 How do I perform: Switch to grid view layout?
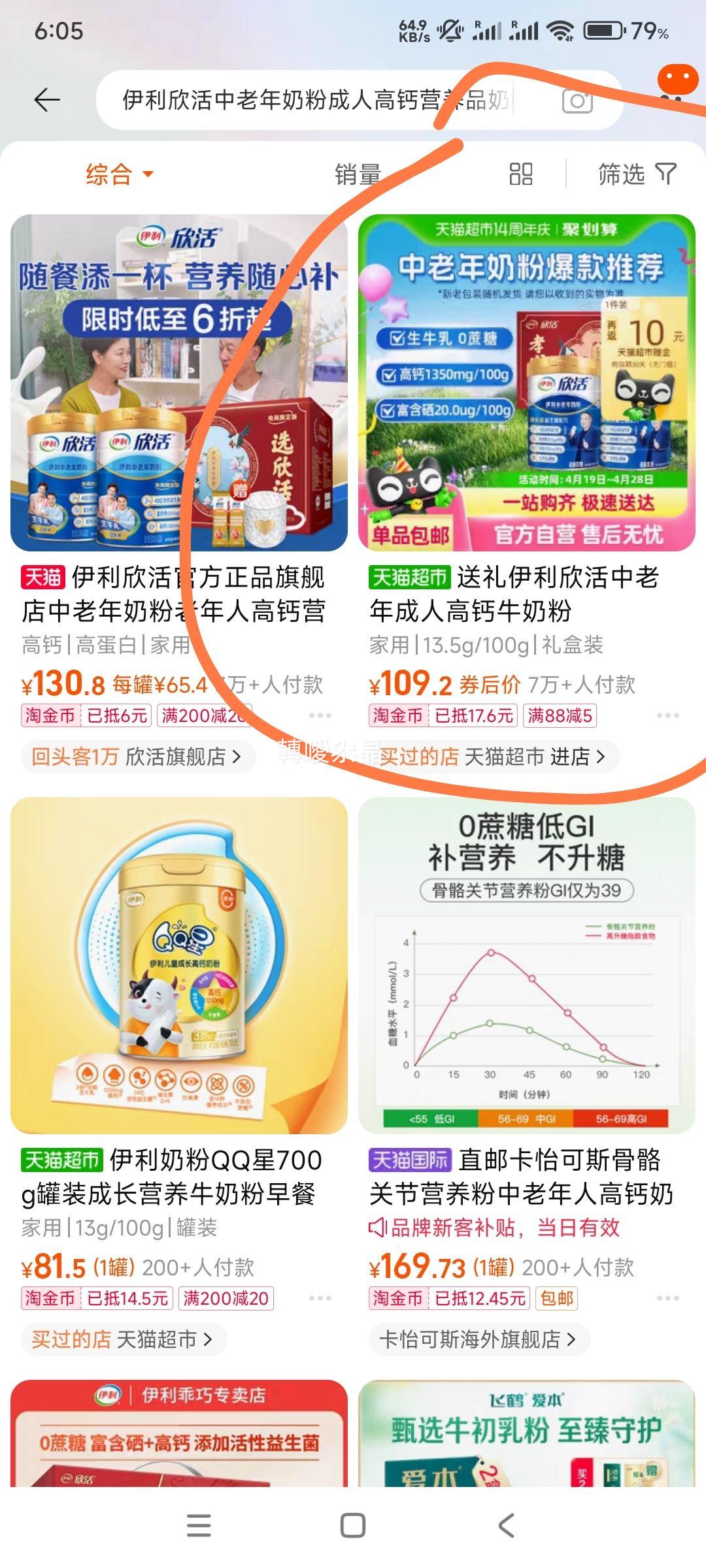click(520, 174)
